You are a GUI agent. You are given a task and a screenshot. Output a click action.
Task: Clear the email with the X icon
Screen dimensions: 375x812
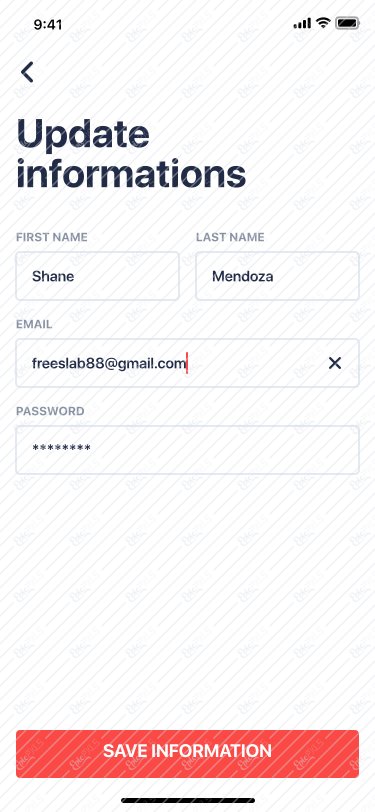click(335, 363)
